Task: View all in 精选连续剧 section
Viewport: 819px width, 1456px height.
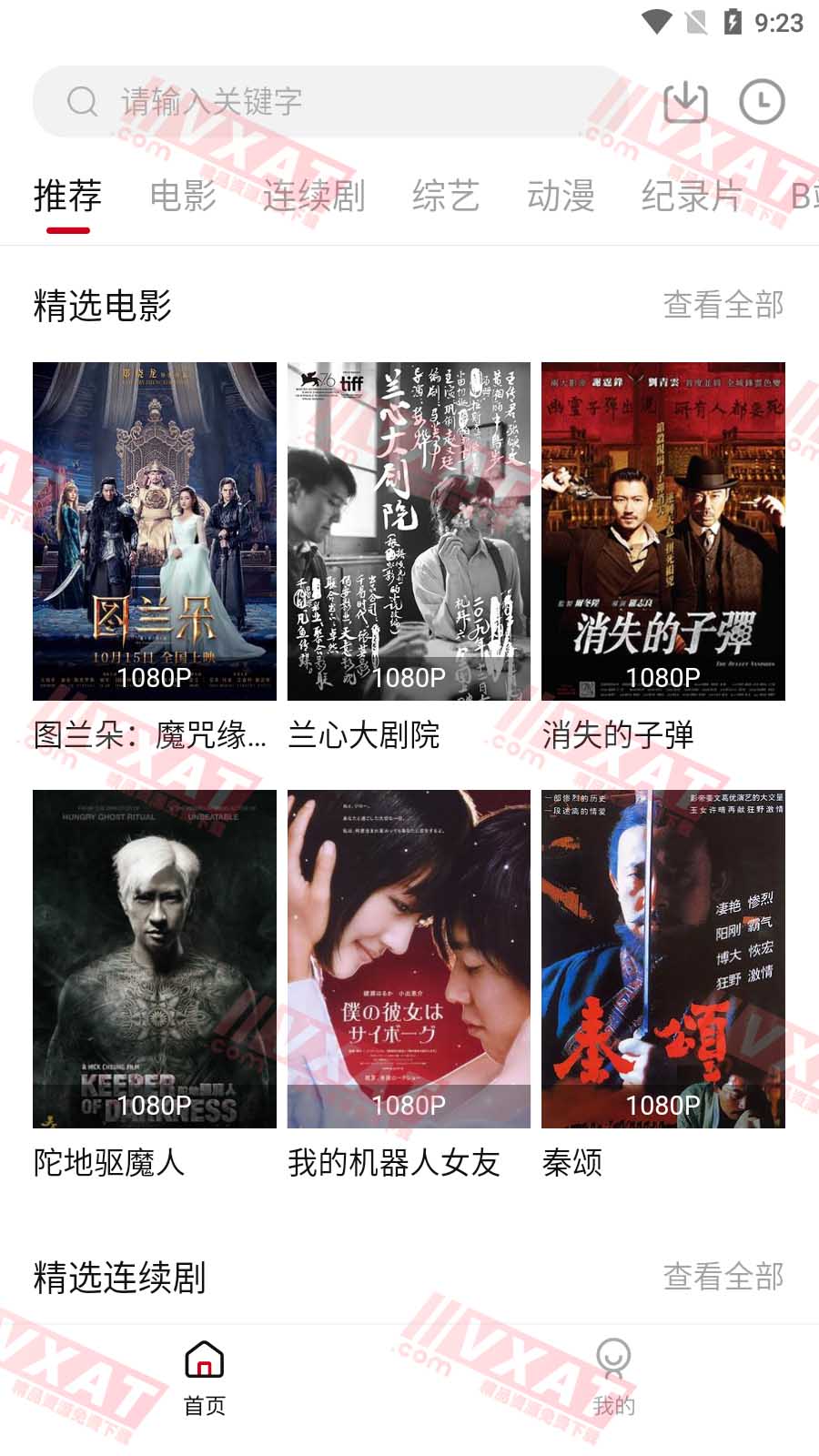Action: [x=723, y=1277]
